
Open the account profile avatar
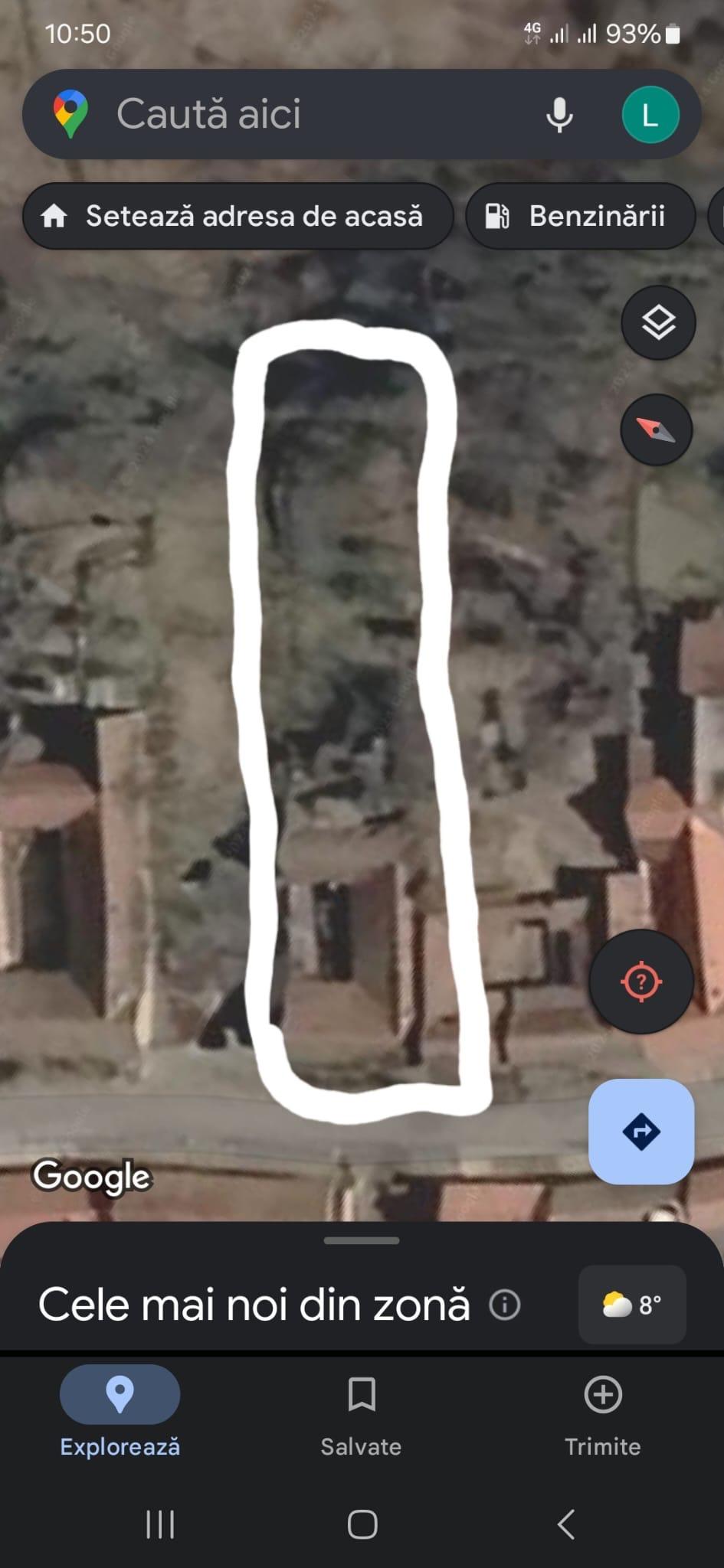[650, 115]
